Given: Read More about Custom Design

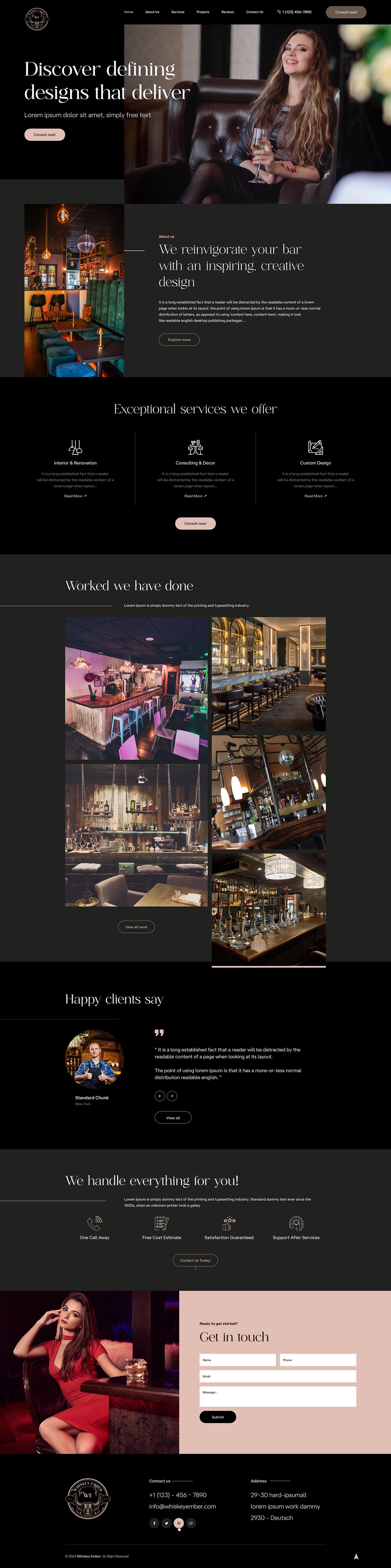Looking at the screenshot, I should tap(315, 496).
